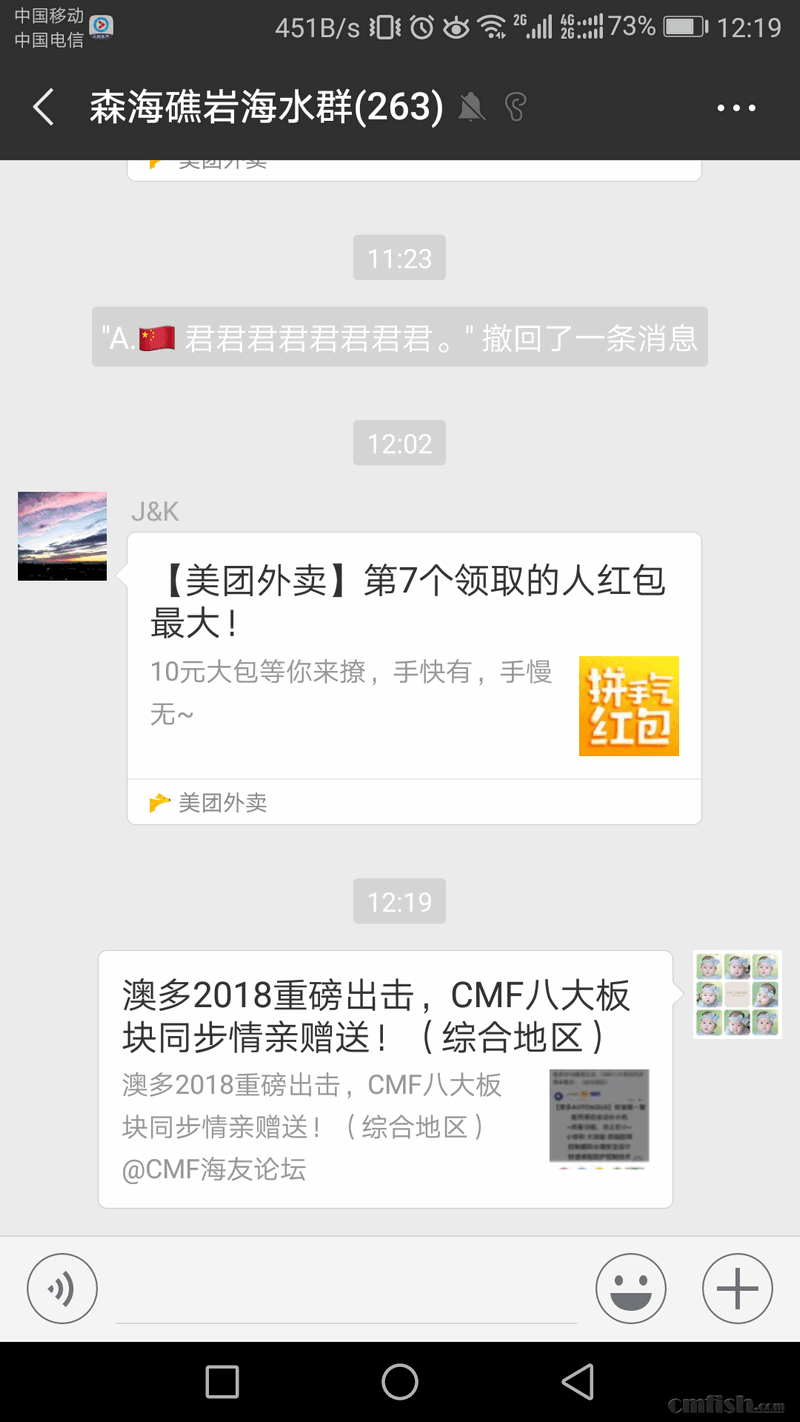Open the 澳多2018重磅出击 shared link card
Image resolution: width=800 pixels, height=1422 pixels.
pyautogui.click(x=385, y=1078)
